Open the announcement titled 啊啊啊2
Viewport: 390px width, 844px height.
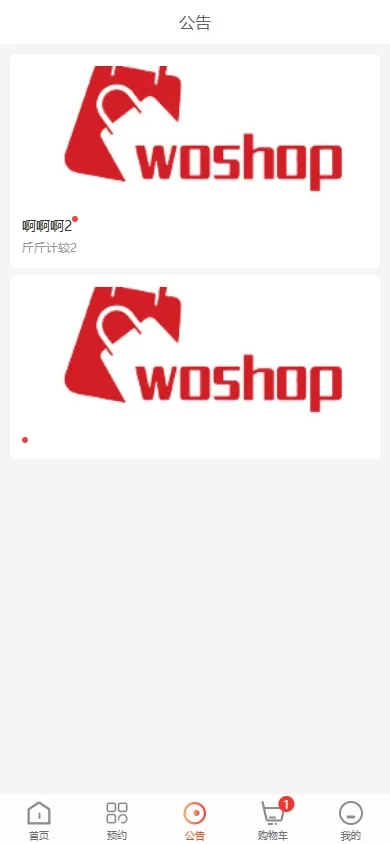point(195,161)
